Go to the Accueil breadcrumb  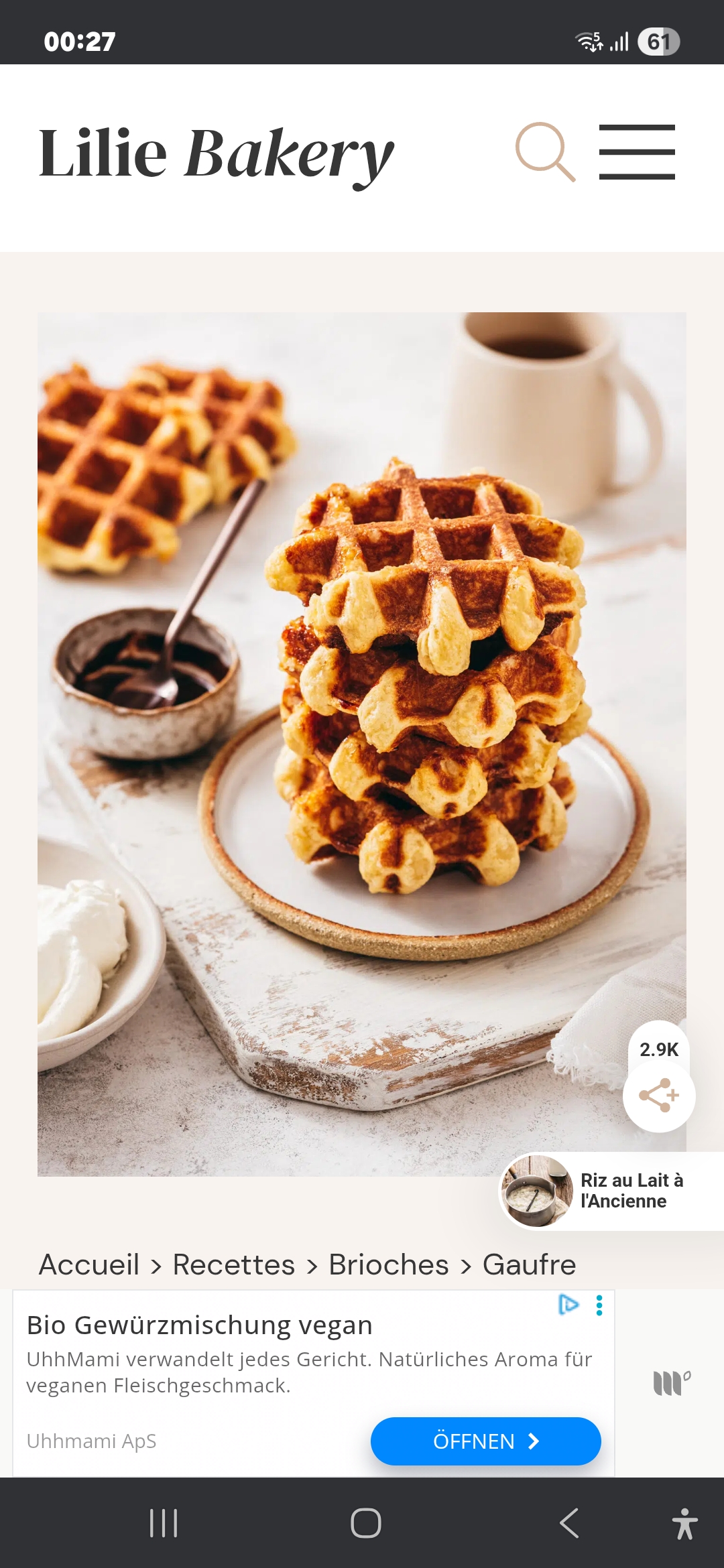click(x=89, y=1264)
